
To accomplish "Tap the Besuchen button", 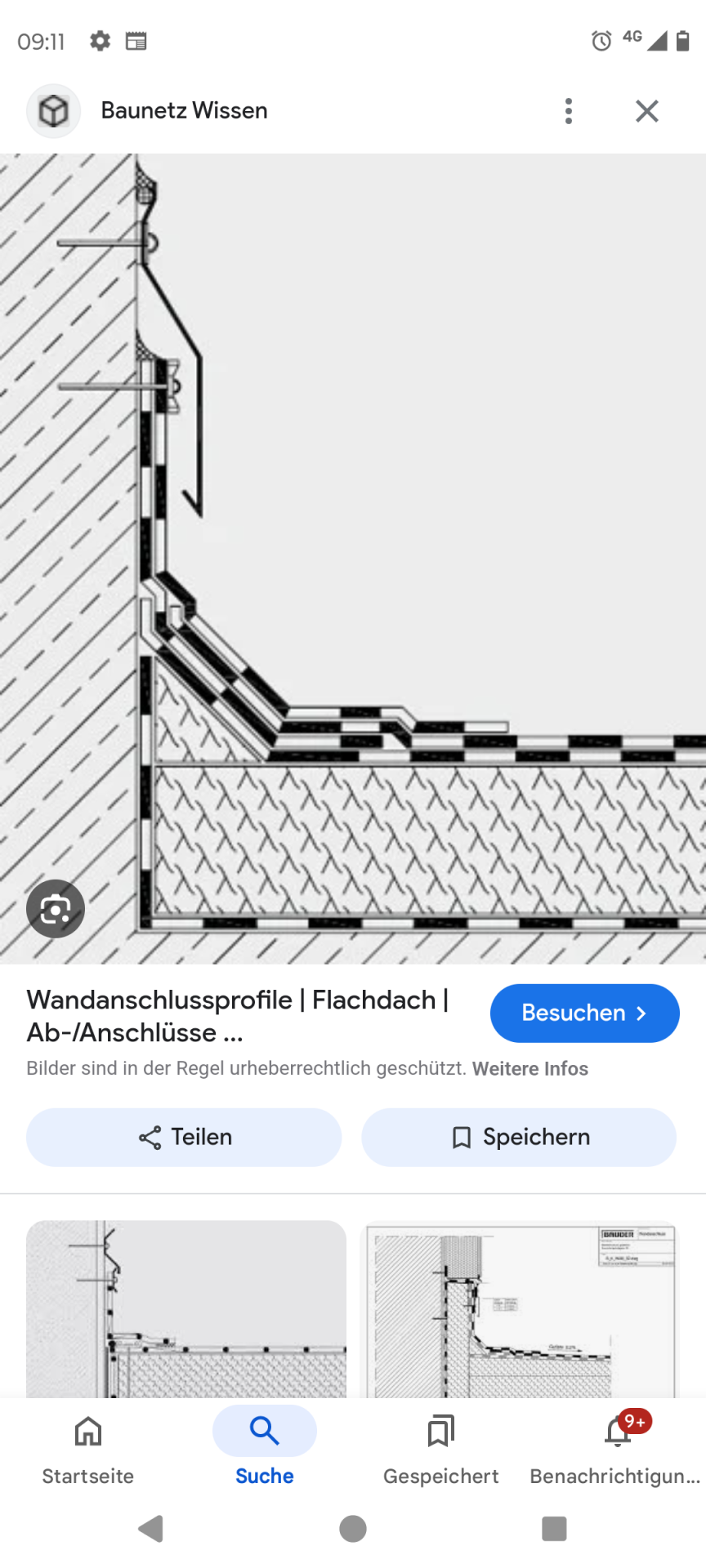I will tap(584, 1013).
